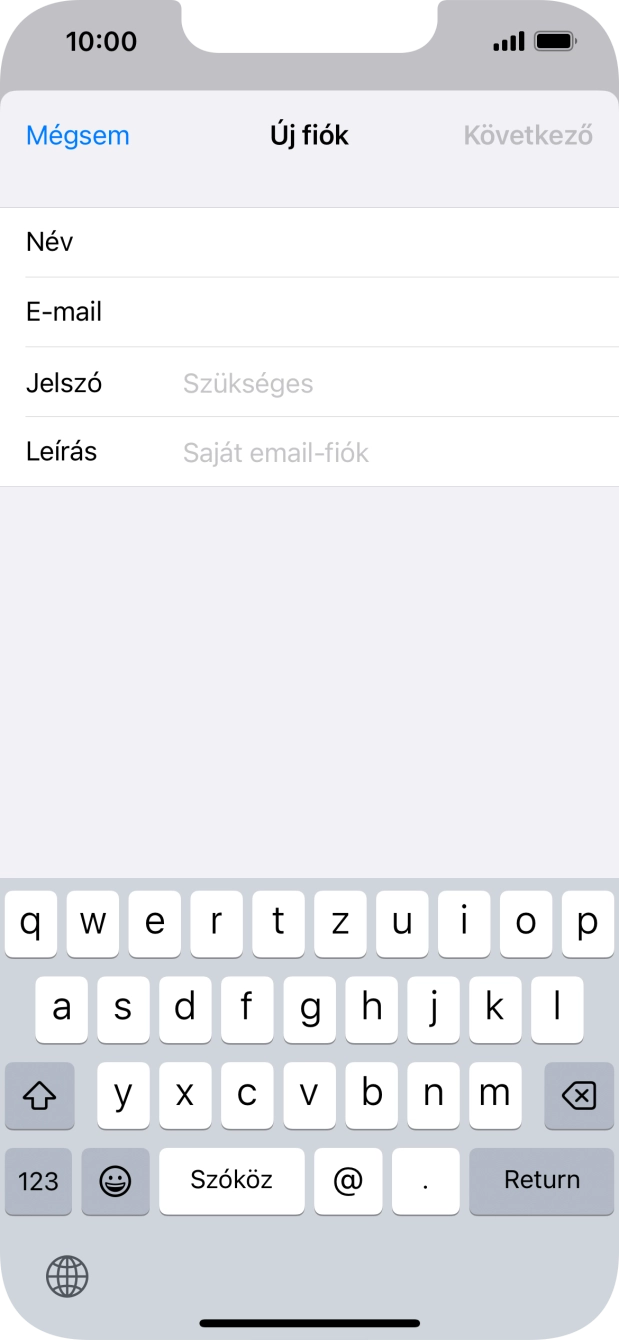Toggle the shift key
The width and height of the screenshot is (619, 1340).
(x=39, y=1096)
